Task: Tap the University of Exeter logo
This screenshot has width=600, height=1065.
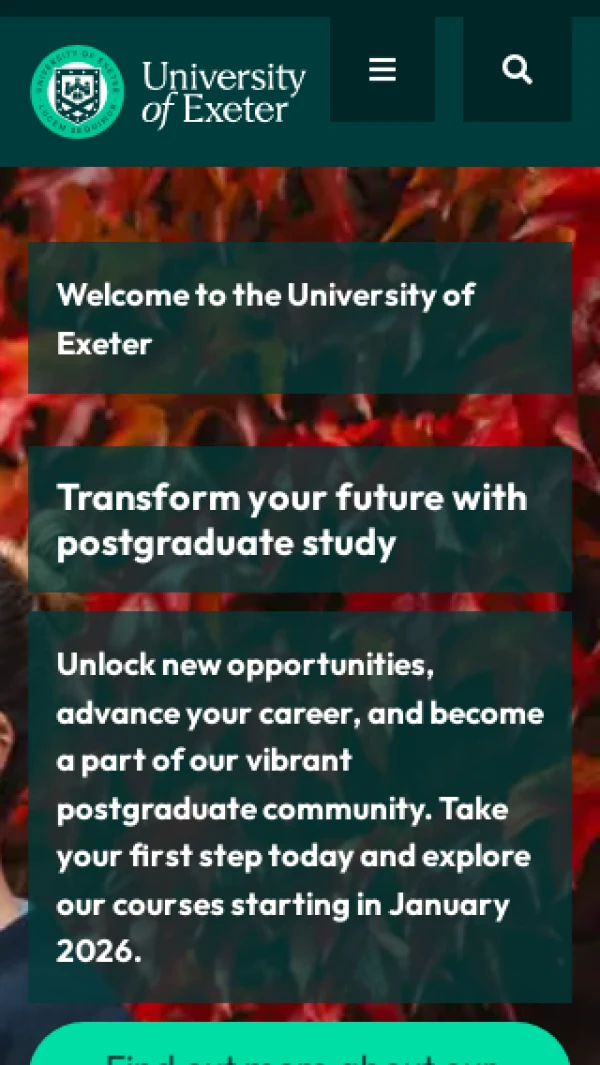Action: (x=168, y=92)
